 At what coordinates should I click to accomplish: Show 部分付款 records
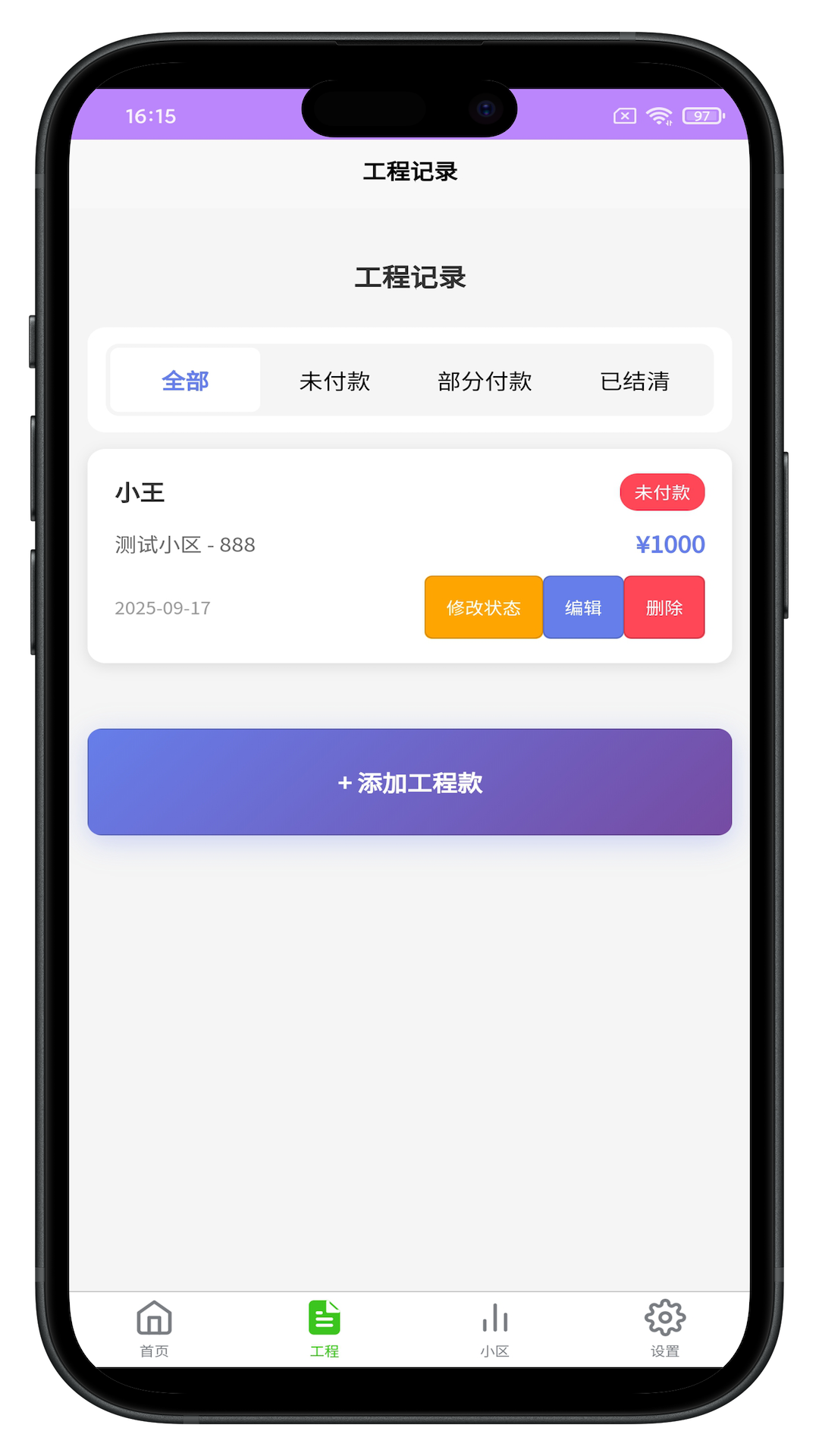point(485,381)
